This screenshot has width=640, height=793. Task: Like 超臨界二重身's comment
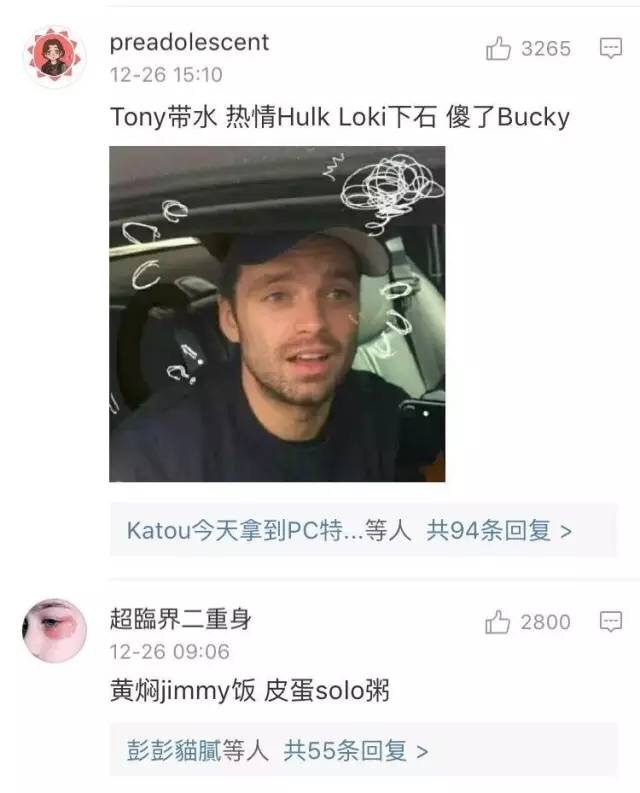498,622
